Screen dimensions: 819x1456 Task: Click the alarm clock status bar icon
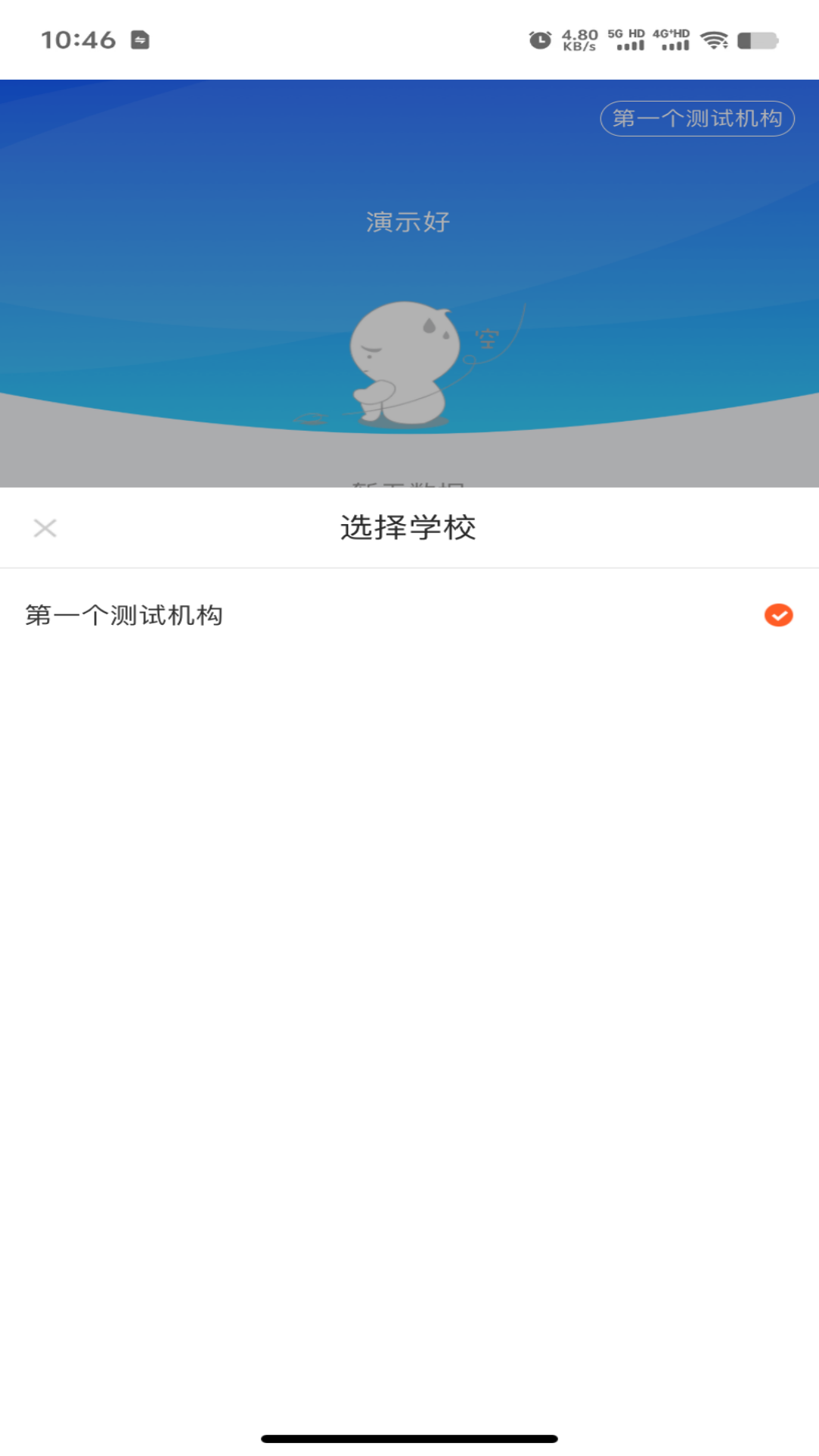(540, 42)
